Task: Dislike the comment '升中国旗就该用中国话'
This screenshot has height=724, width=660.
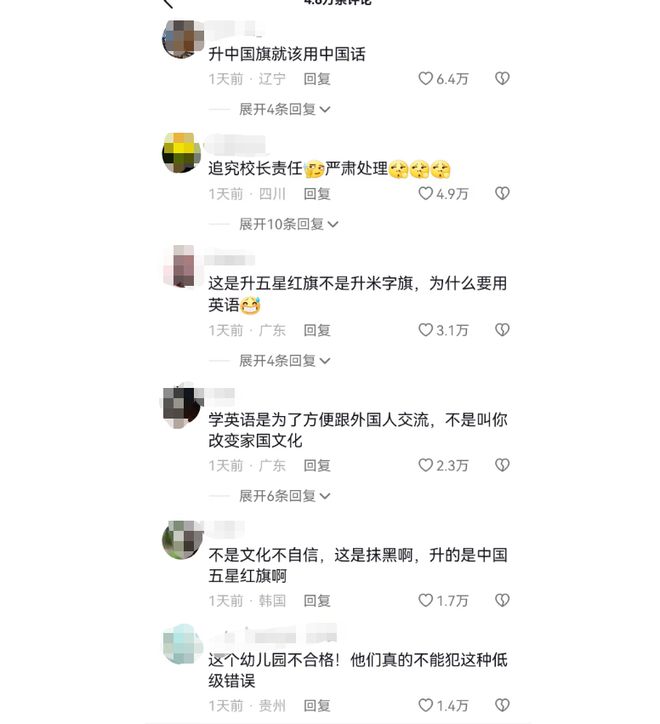Action: tap(502, 79)
